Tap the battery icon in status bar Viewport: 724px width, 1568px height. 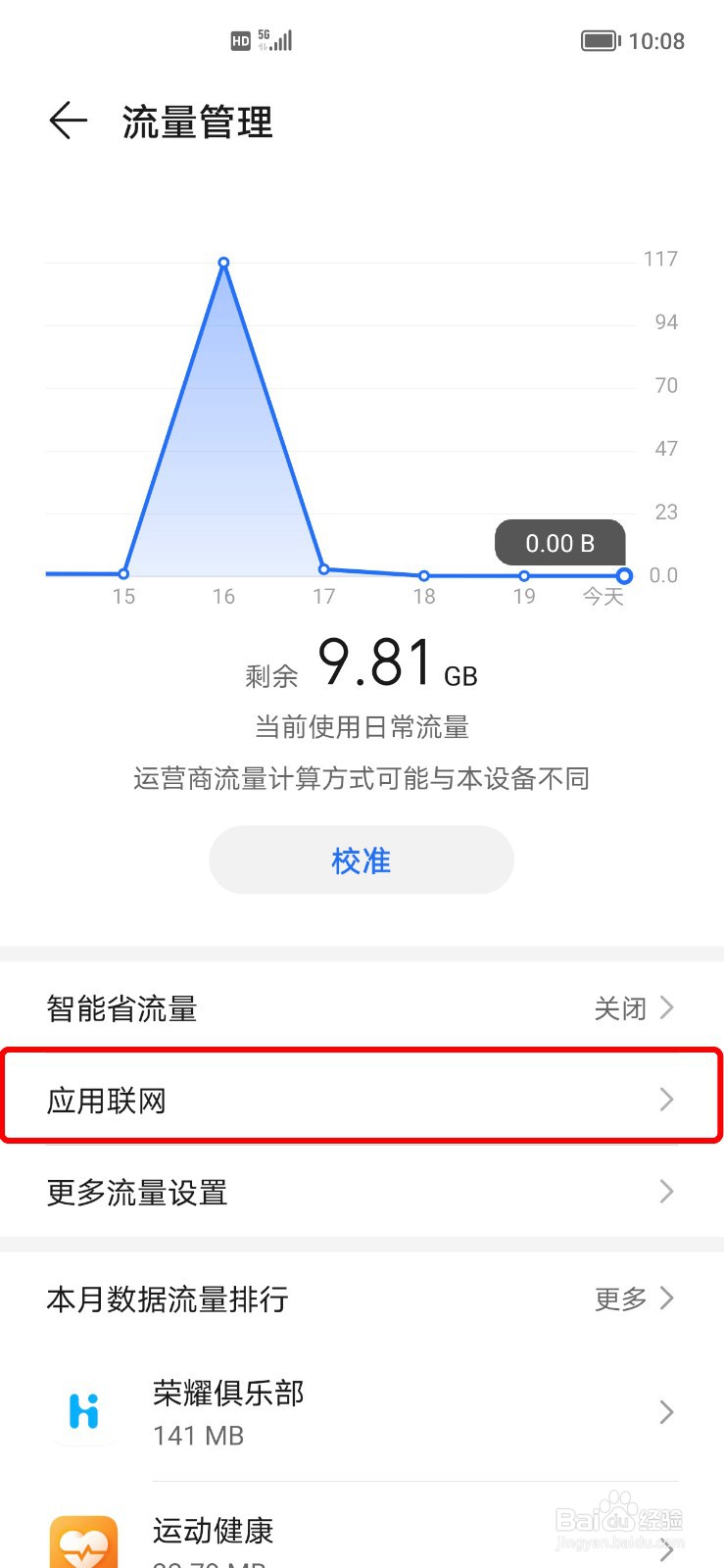(x=600, y=40)
